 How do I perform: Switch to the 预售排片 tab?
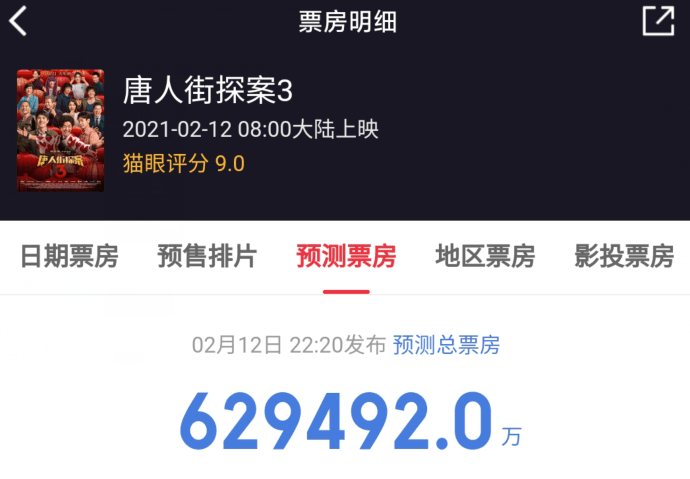coord(207,257)
